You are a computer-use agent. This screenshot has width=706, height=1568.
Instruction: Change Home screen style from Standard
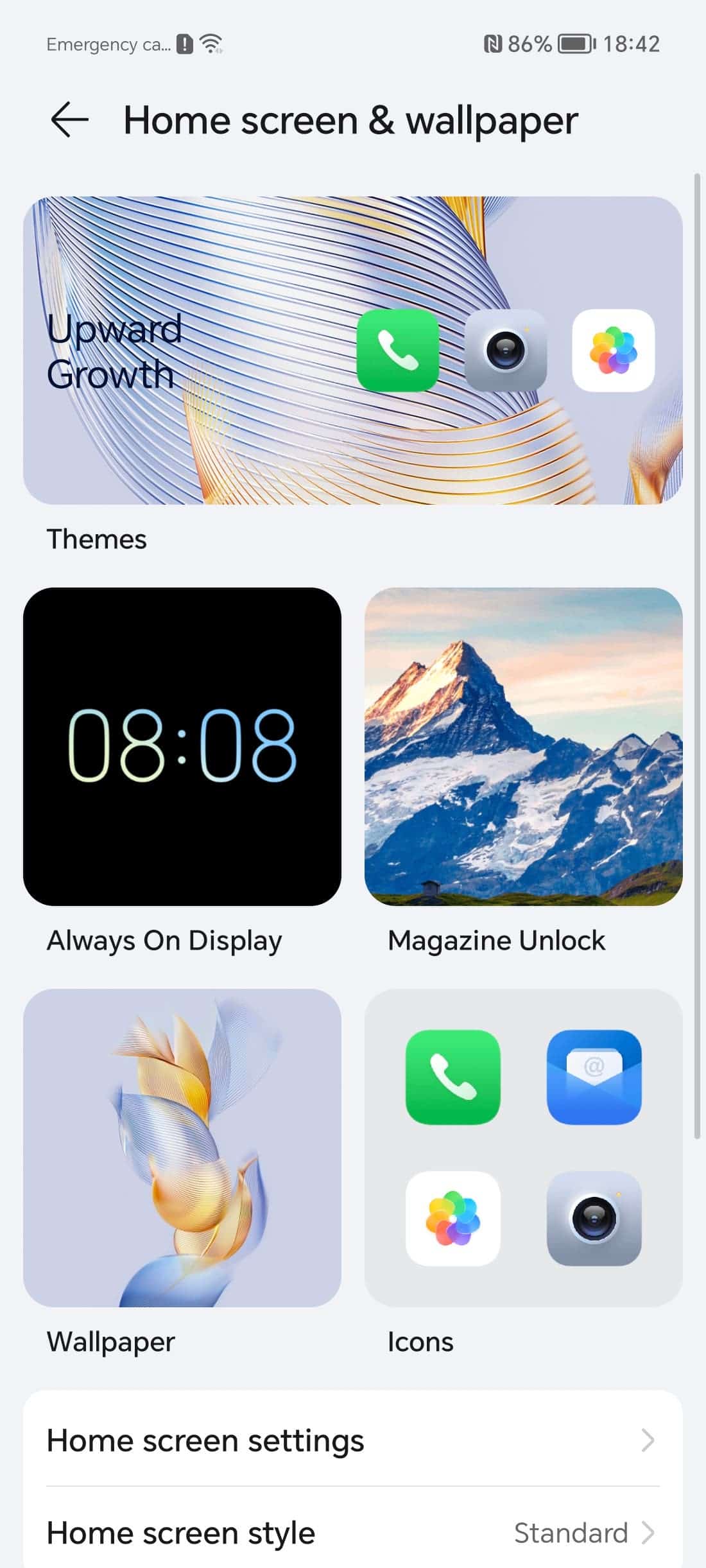pyautogui.click(x=353, y=1533)
